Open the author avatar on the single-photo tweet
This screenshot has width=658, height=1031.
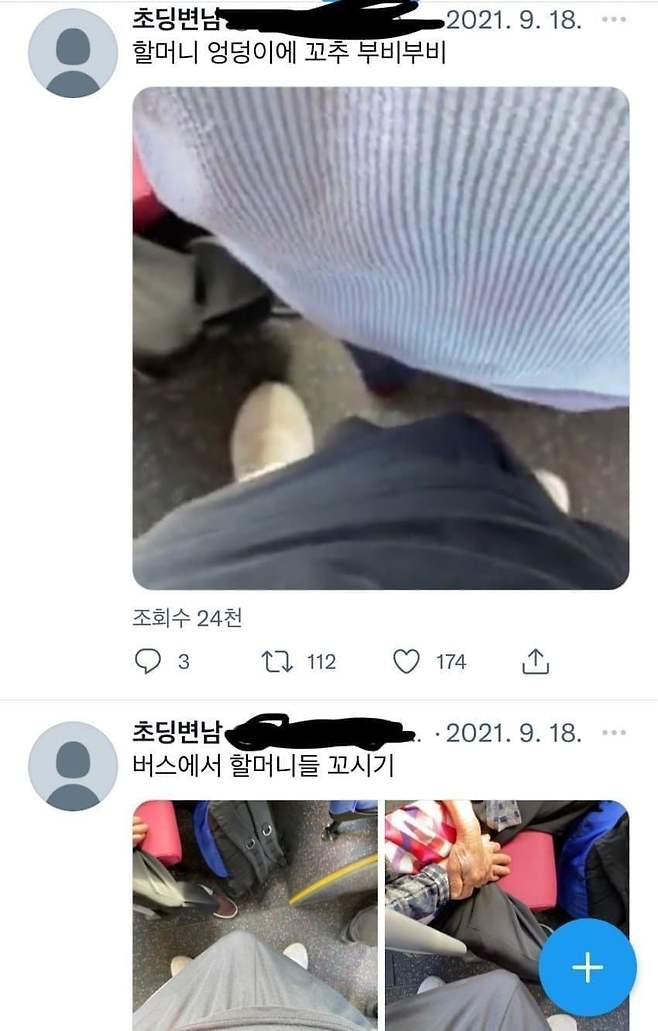point(72,53)
